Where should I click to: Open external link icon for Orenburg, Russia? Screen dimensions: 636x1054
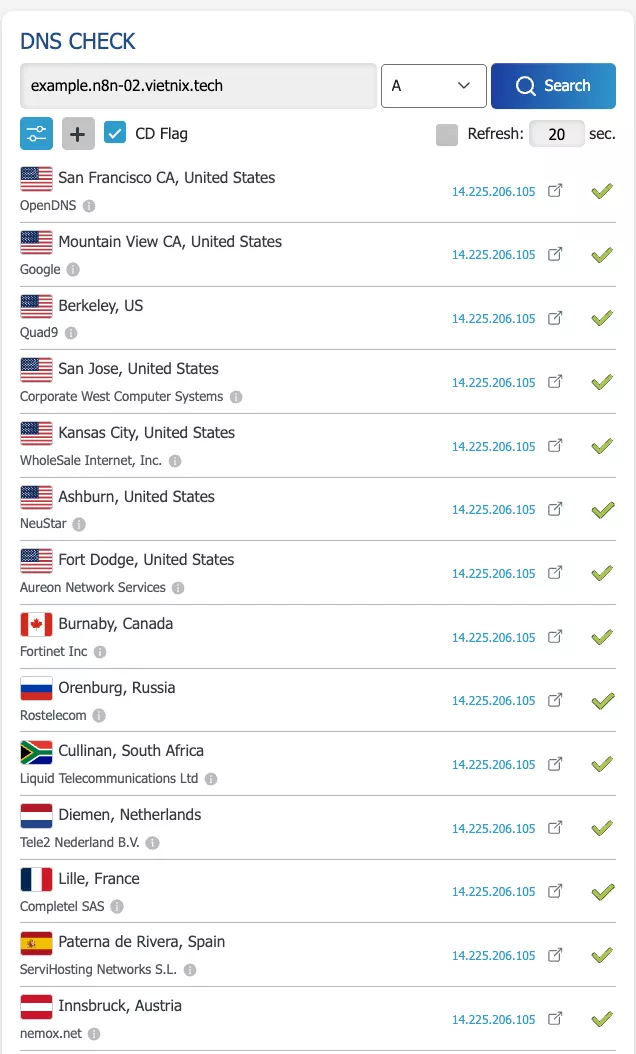tap(556, 700)
